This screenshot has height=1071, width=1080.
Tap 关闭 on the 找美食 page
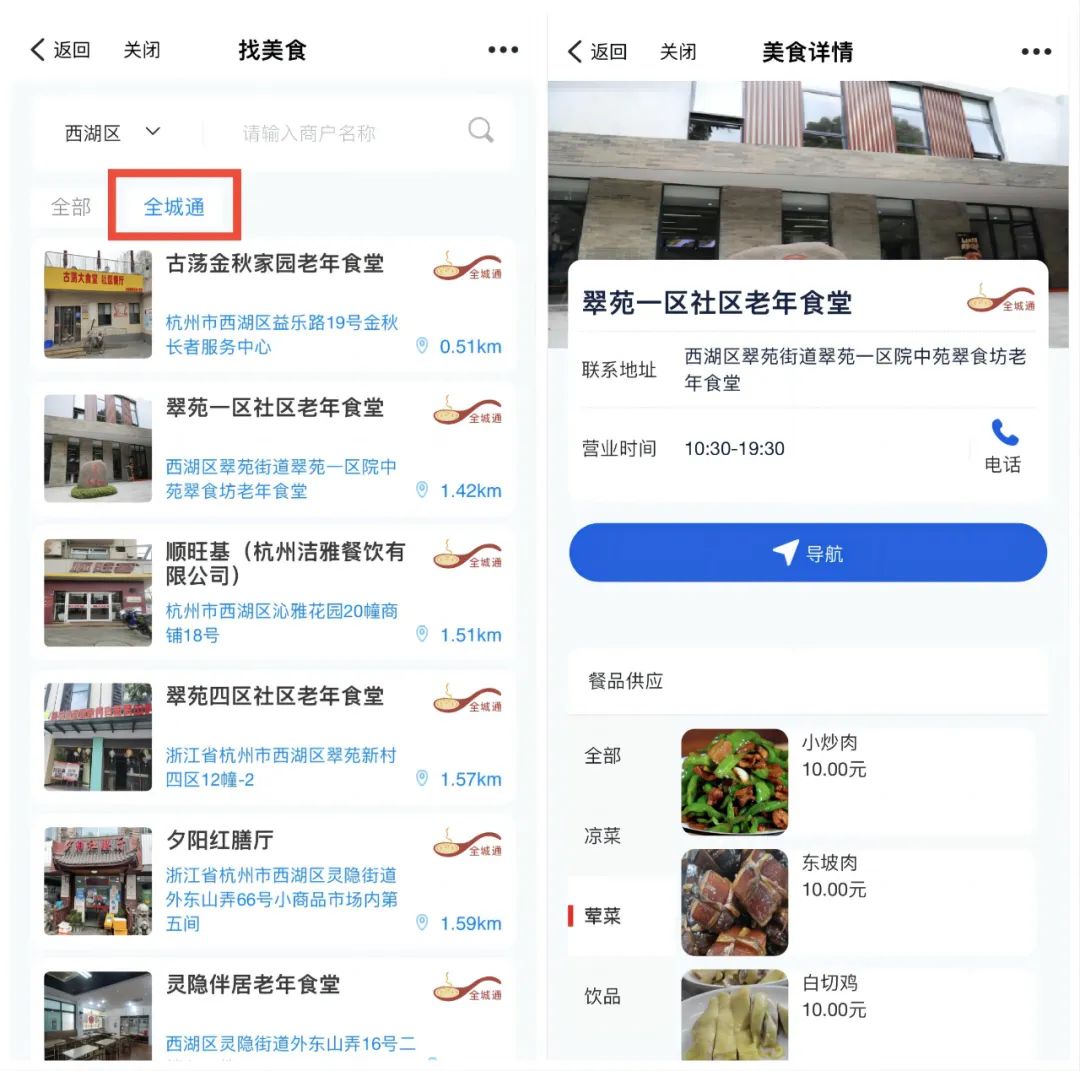point(141,50)
